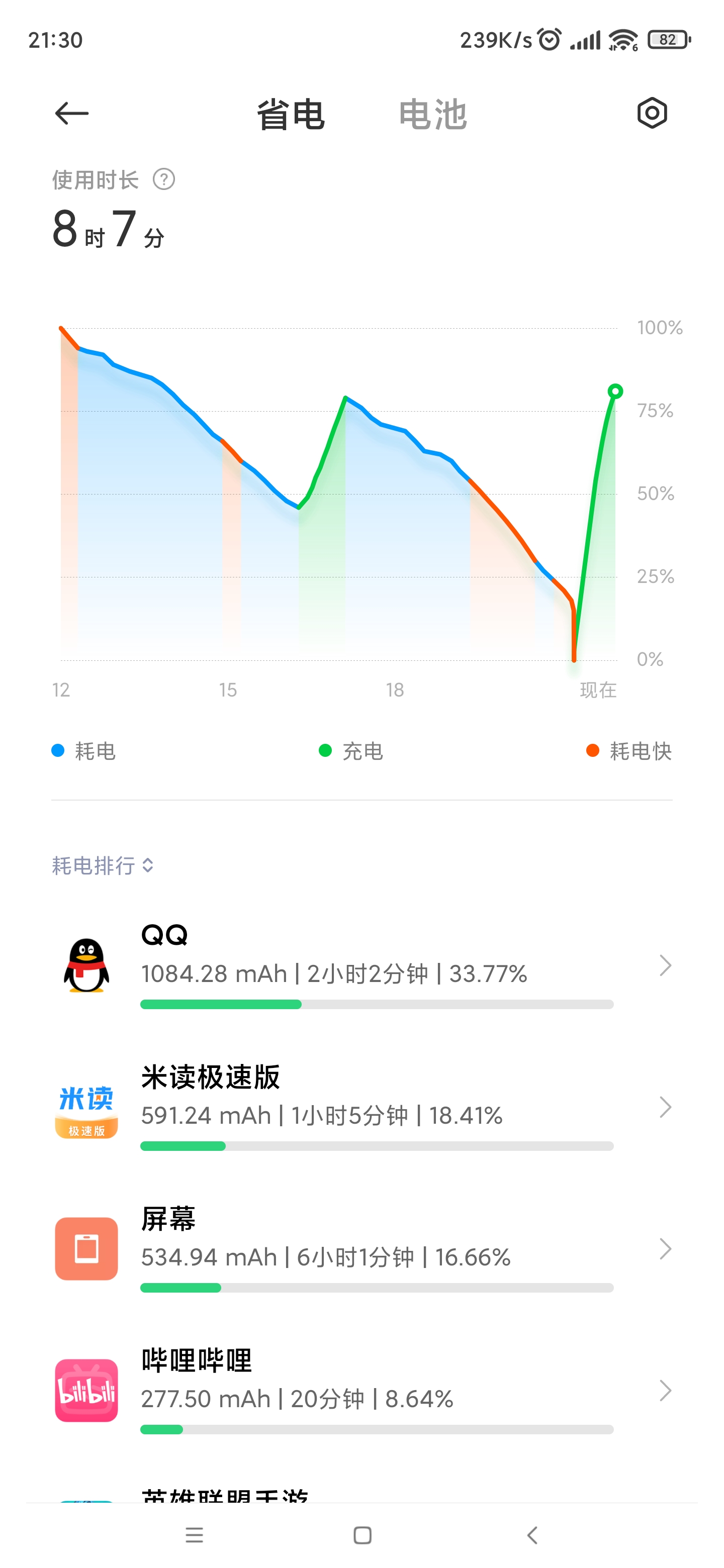The width and height of the screenshot is (724, 1568).
Task: Open battery settings via the gear icon
Action: pos(652,113)
